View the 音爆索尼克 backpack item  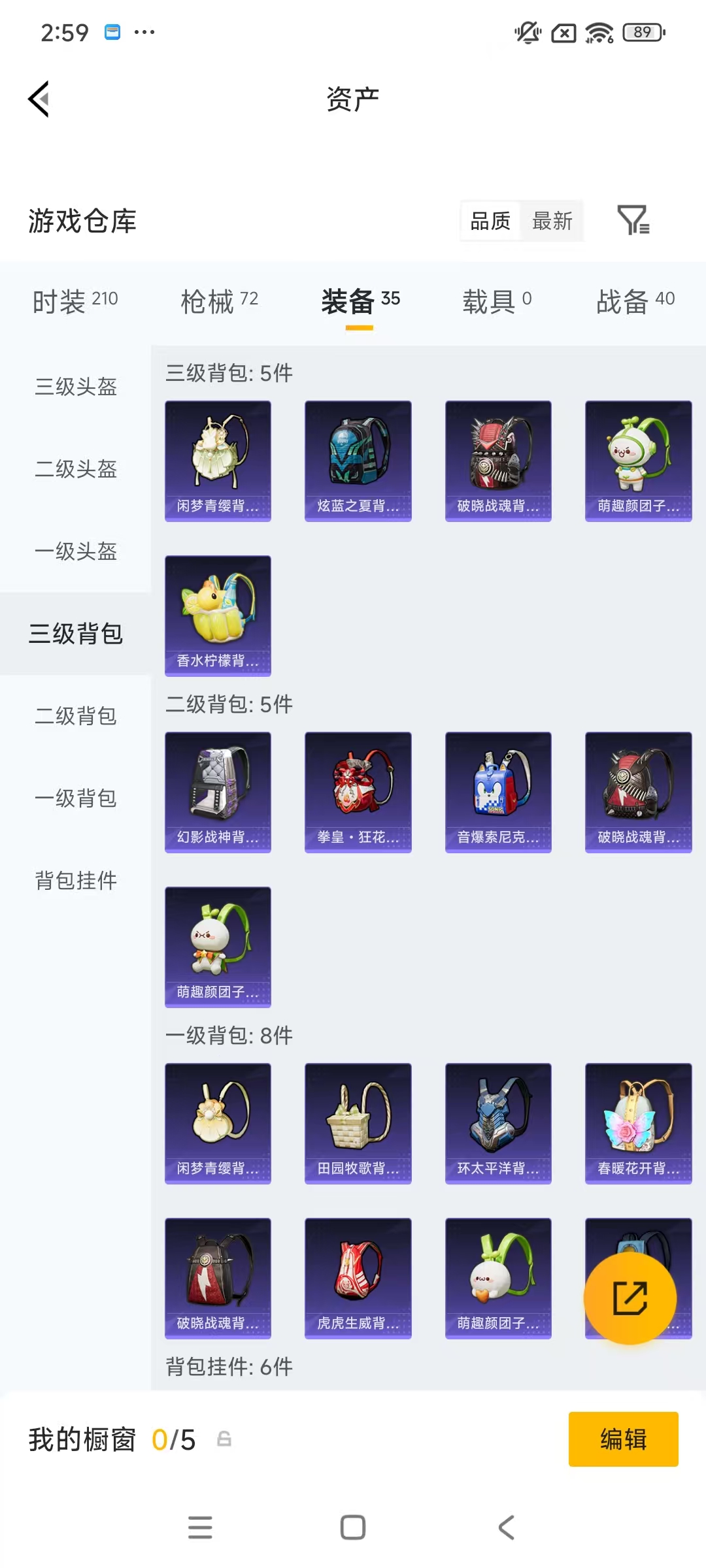(x=498, y=791)
